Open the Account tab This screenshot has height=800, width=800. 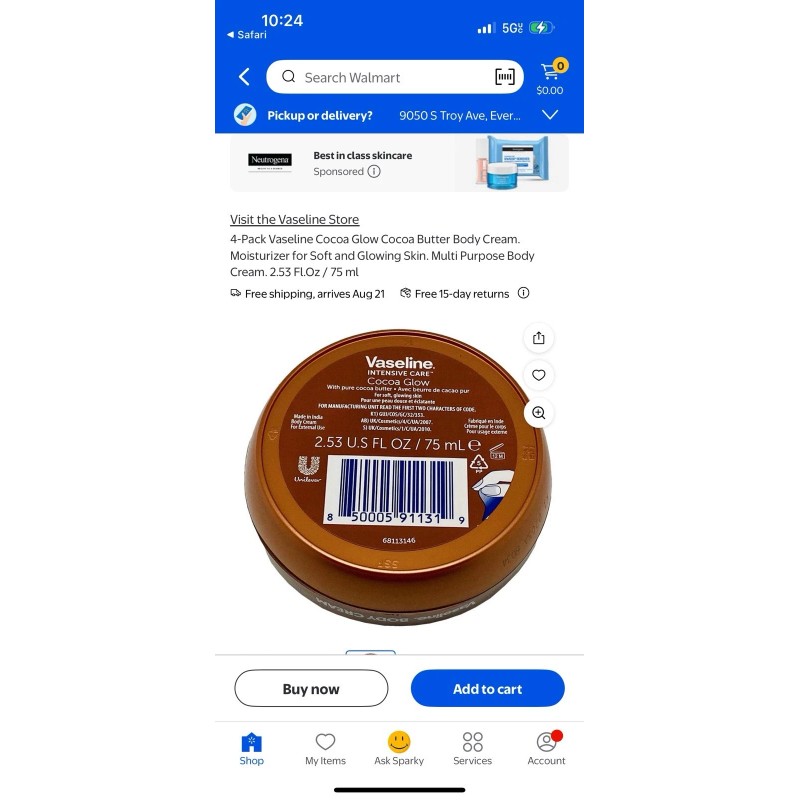pos(546,749)
